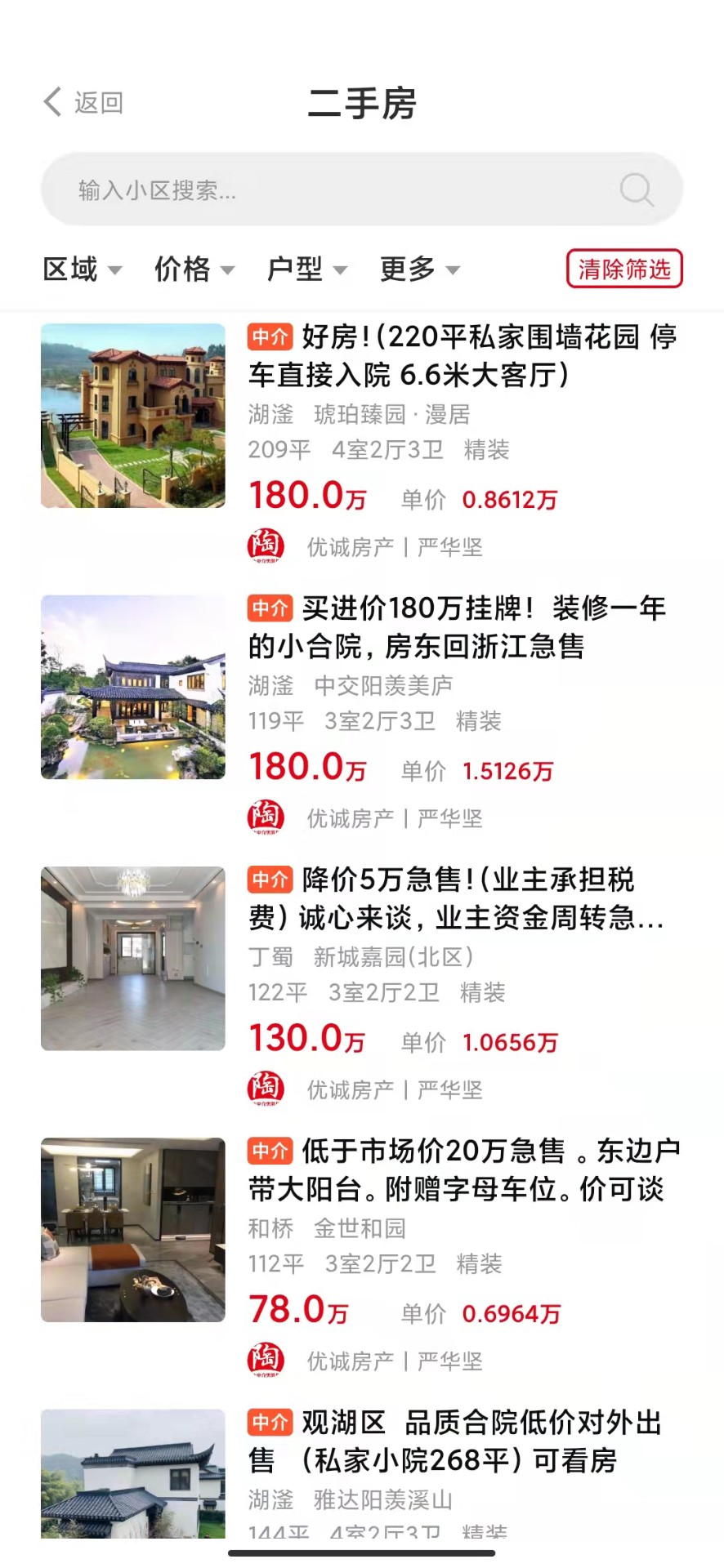The height and width of the screenshot is (1568, 724).
Task: Open the 更多 filter dropdown
Action: tap(419, 269)
